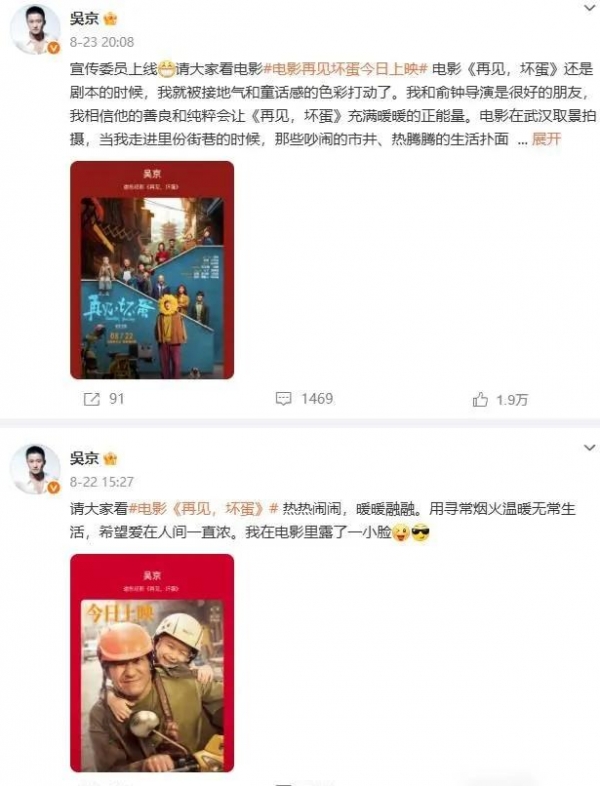Image resolution: width=600 pixels, height=786 pixels.
Task: Repost the 8-23 post with 91 reposts
Action: [x=105, y=399]
